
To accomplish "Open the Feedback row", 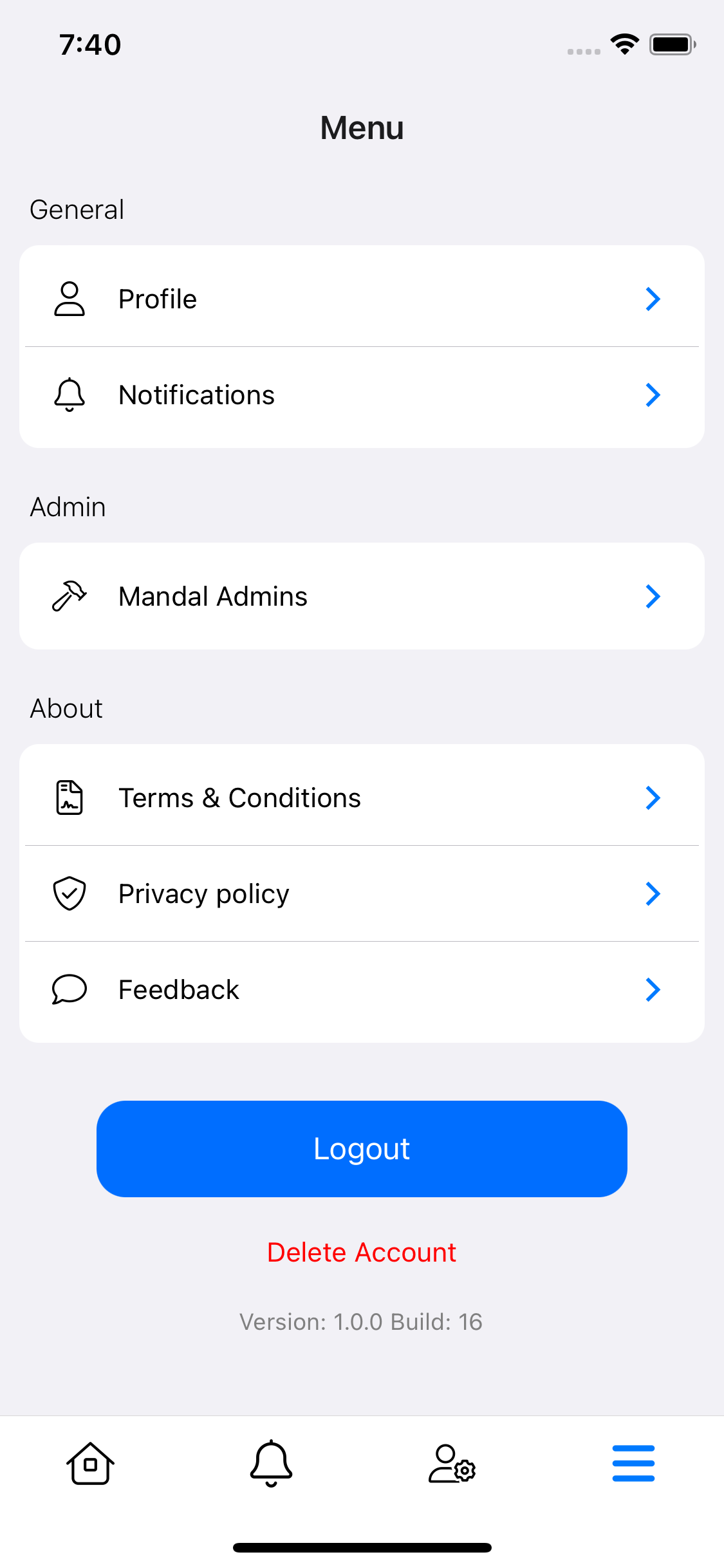I will pyautogui.click(x=362, y=989).
